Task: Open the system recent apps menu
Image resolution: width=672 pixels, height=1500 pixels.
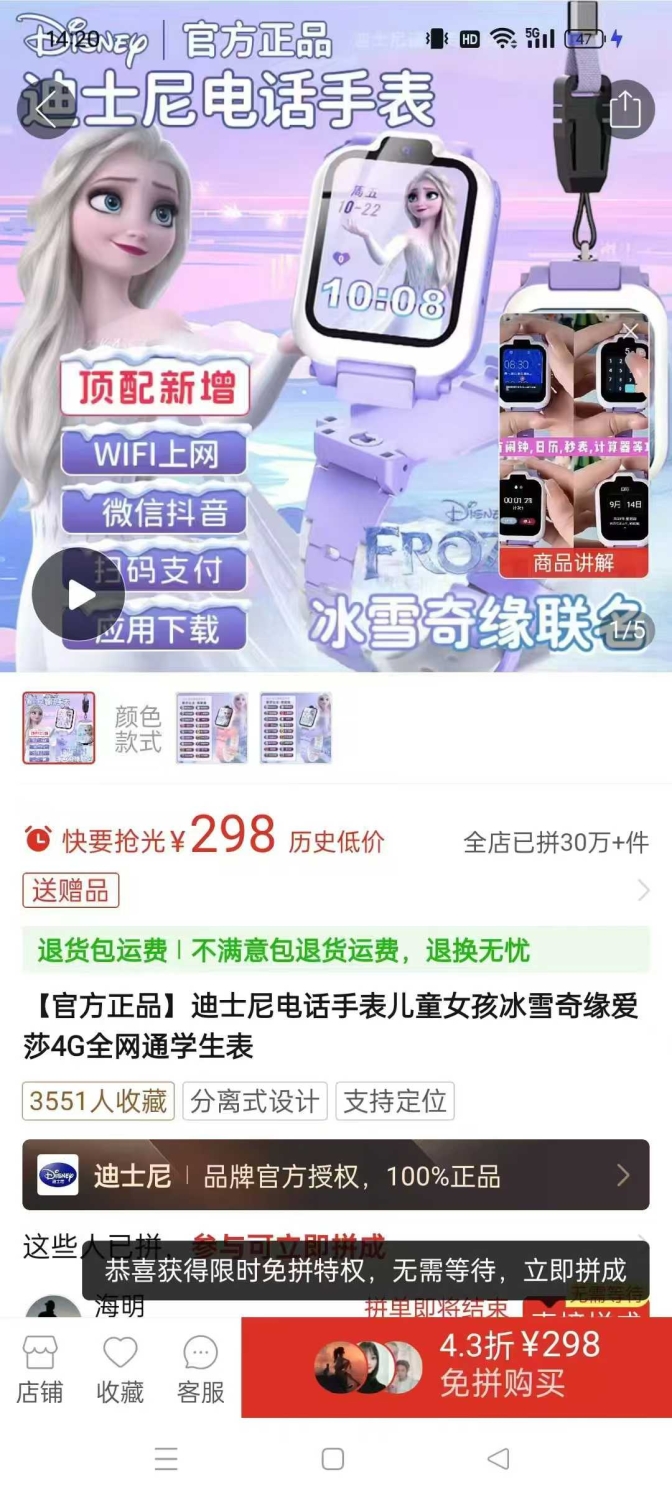Action: pos(166,1459)
